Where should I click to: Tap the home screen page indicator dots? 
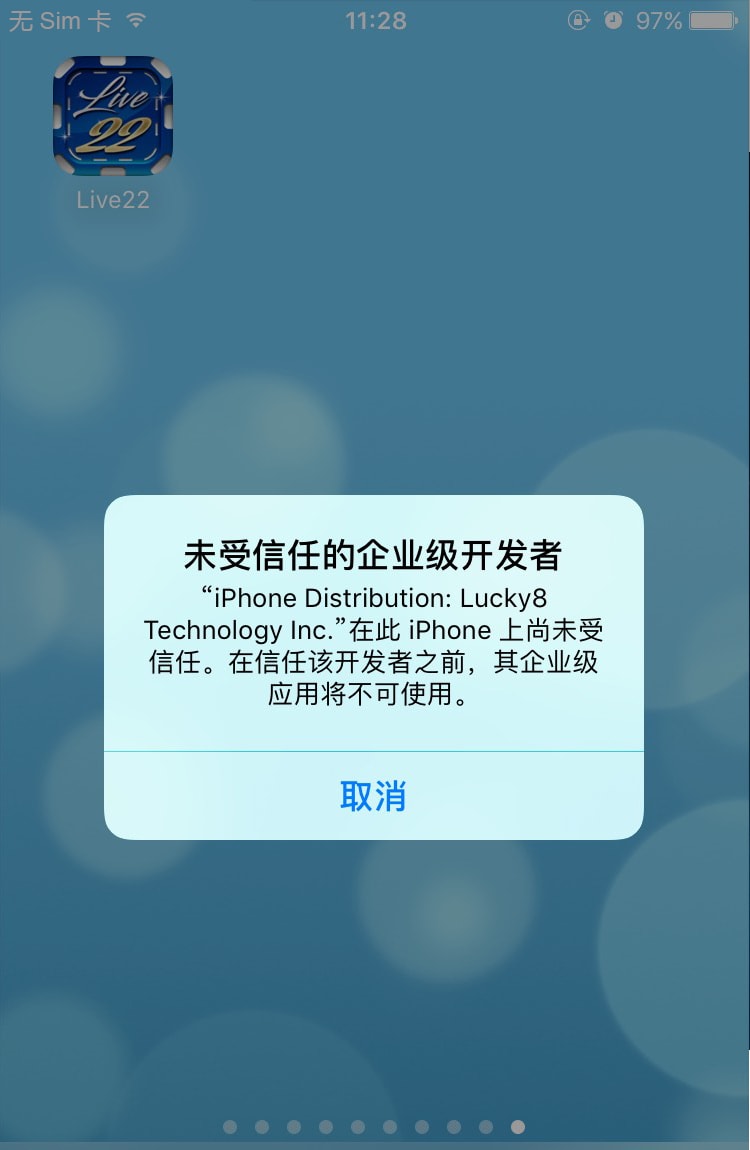[373, 1127]
